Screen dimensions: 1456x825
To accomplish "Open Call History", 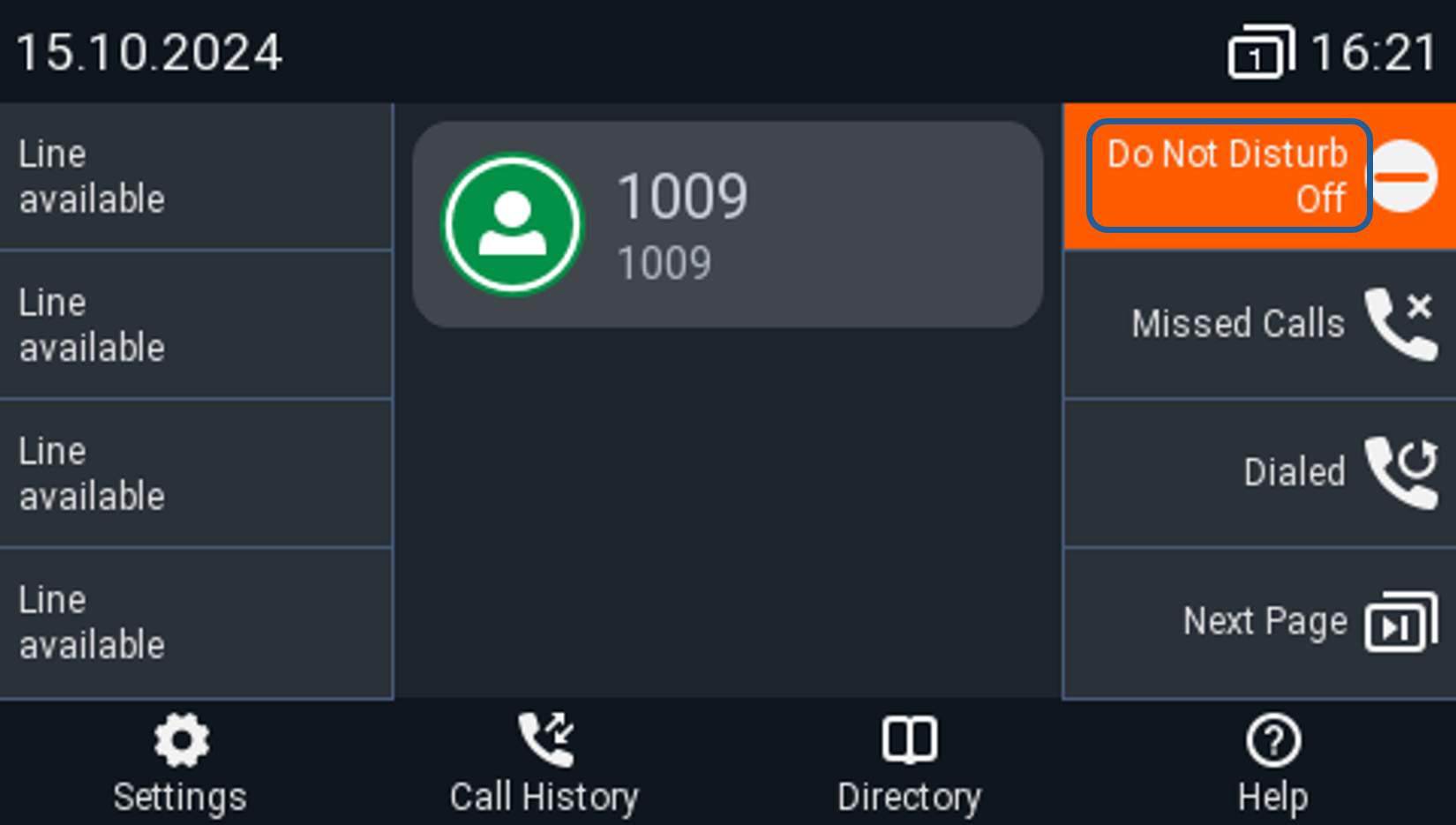I will pyautogui.click(x=544, y=764).
